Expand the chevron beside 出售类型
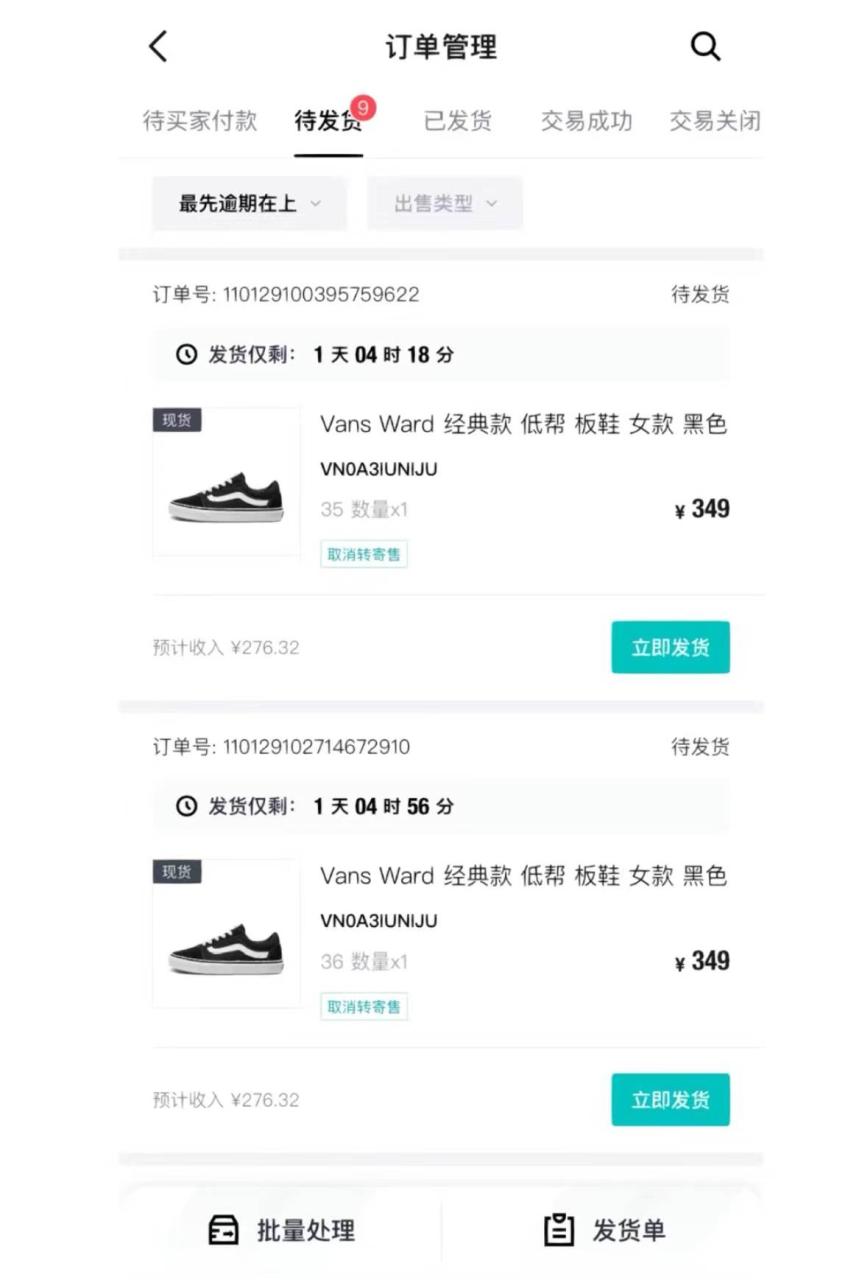The image size is (848, 1280). pos(490,204)
